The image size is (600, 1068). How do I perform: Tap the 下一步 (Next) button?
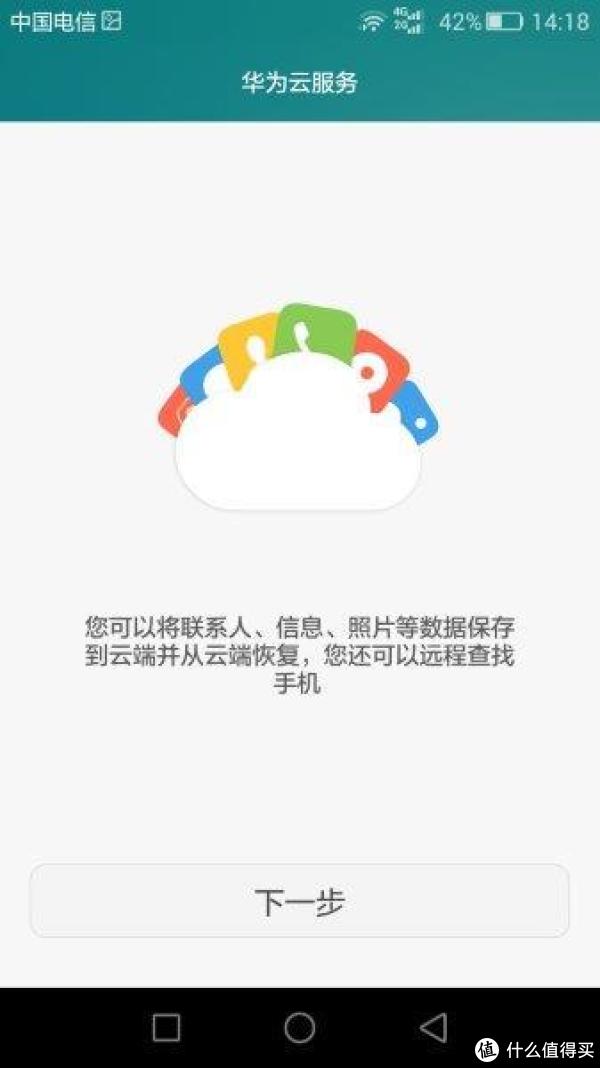[x=299, y=901]
